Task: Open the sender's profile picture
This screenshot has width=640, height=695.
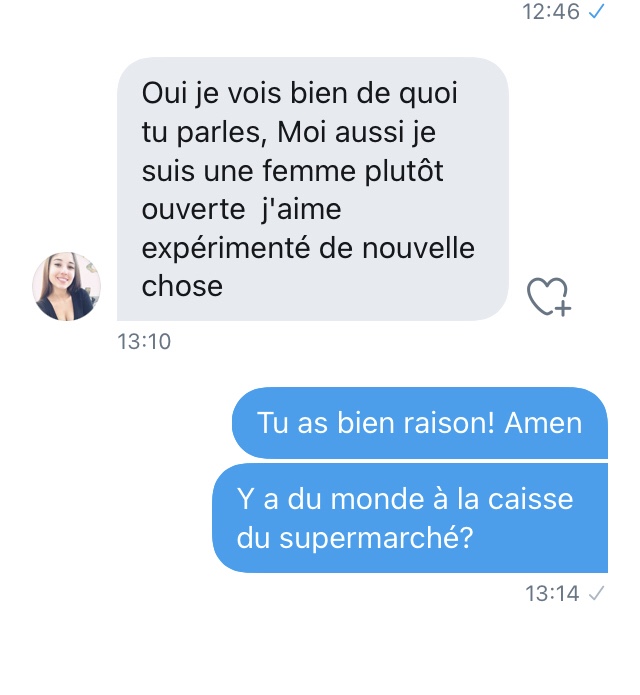Action: pos(67,286)
